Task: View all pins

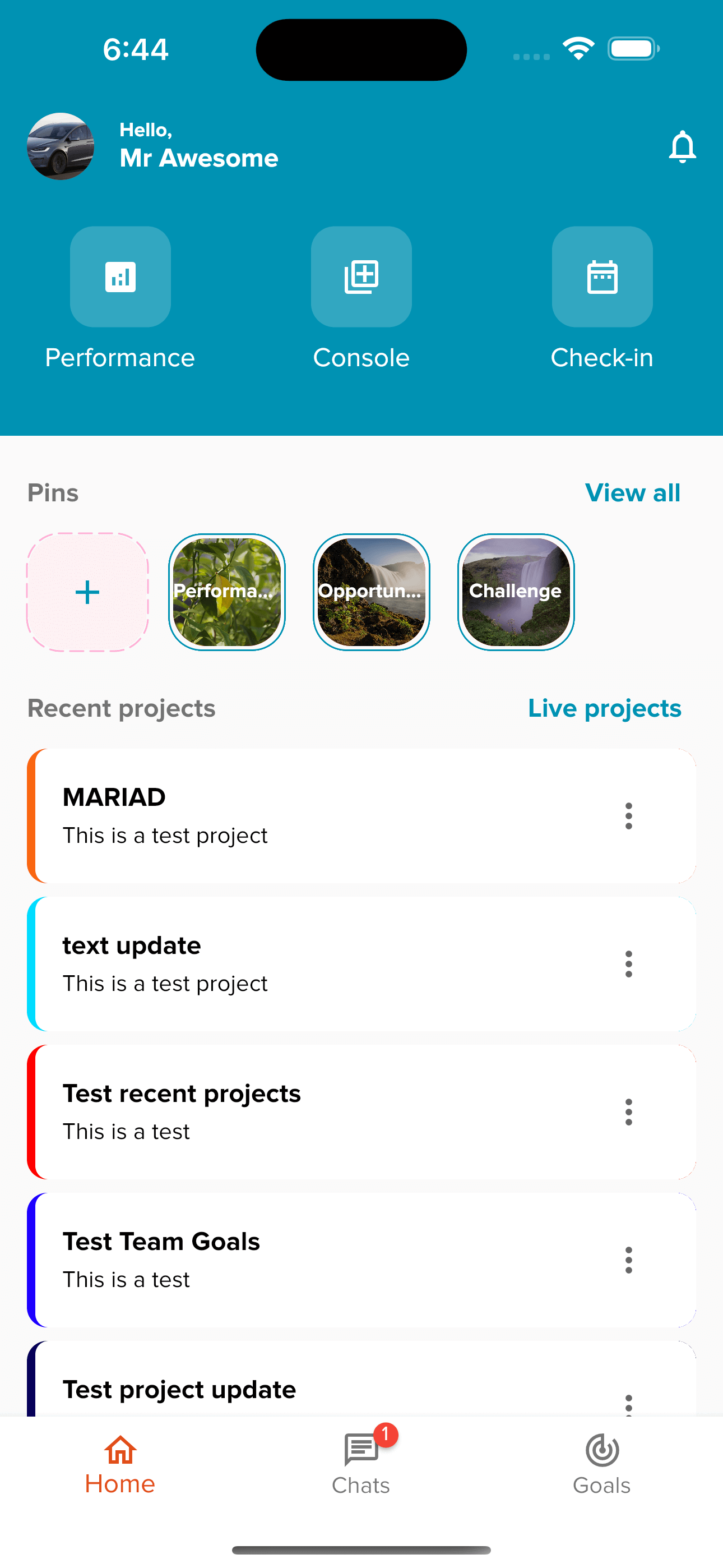Action: (632, 493)
